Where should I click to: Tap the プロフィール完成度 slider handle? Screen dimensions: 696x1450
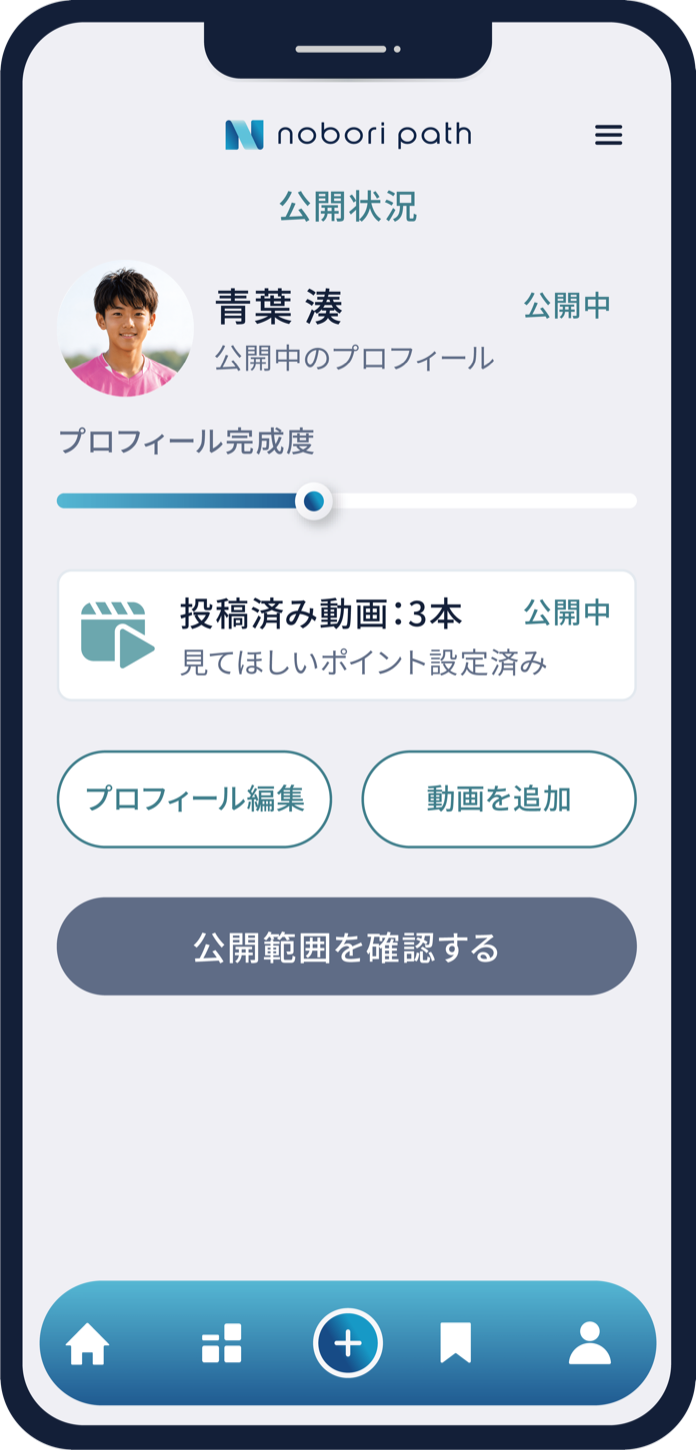[314, 501]
